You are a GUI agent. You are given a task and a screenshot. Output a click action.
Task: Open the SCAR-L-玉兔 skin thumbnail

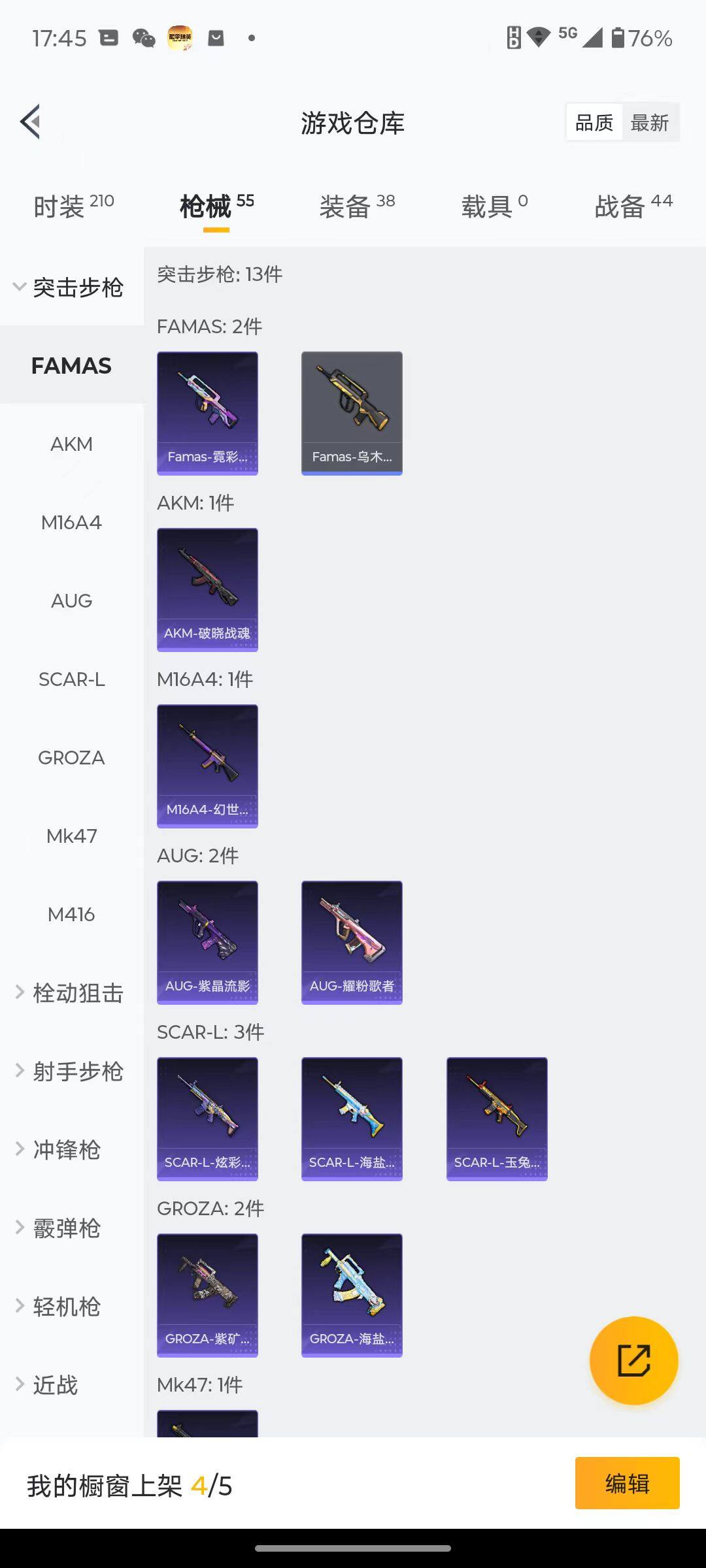[496, 1118]
